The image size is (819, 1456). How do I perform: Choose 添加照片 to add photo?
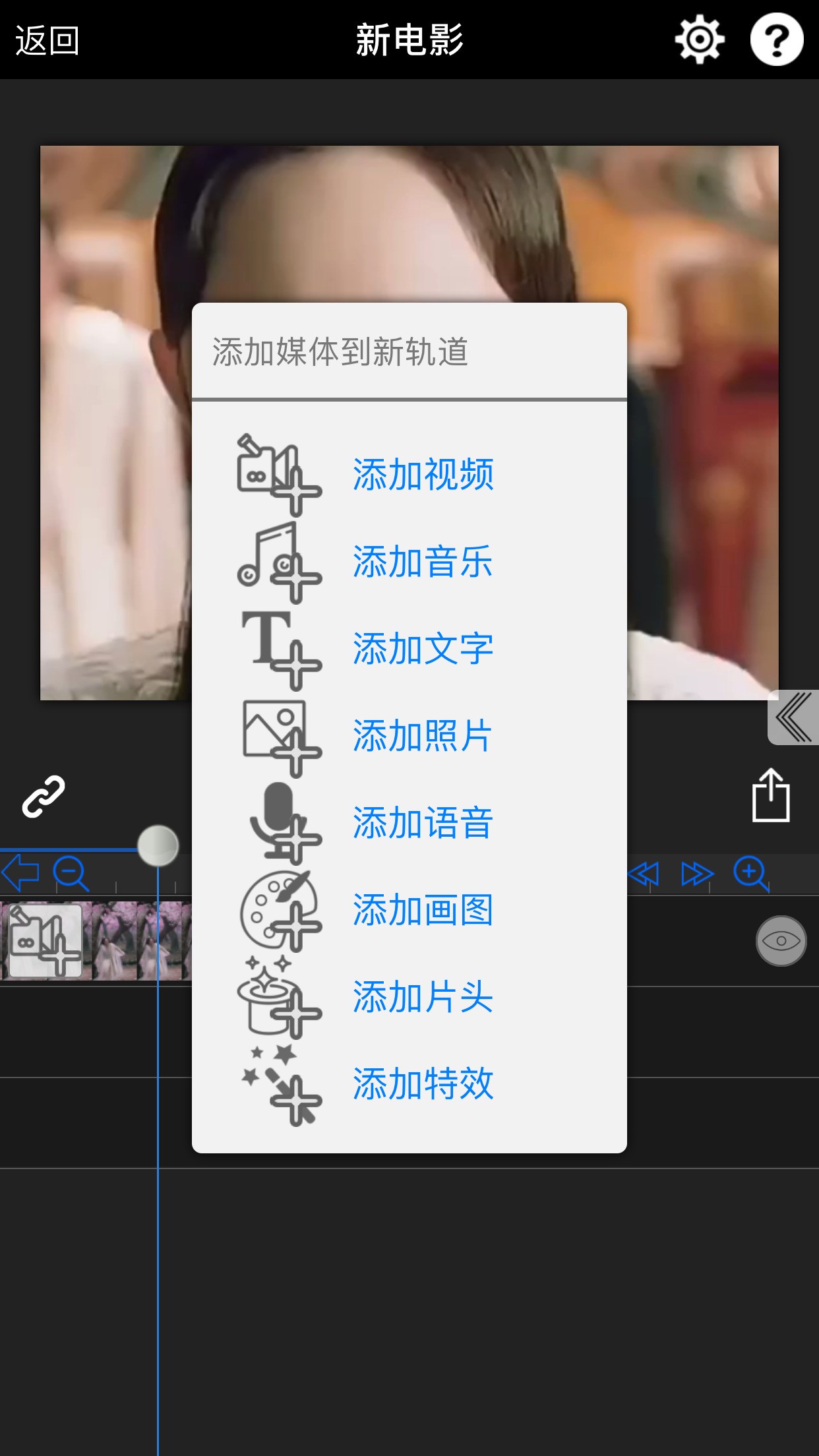pos(422,736)
